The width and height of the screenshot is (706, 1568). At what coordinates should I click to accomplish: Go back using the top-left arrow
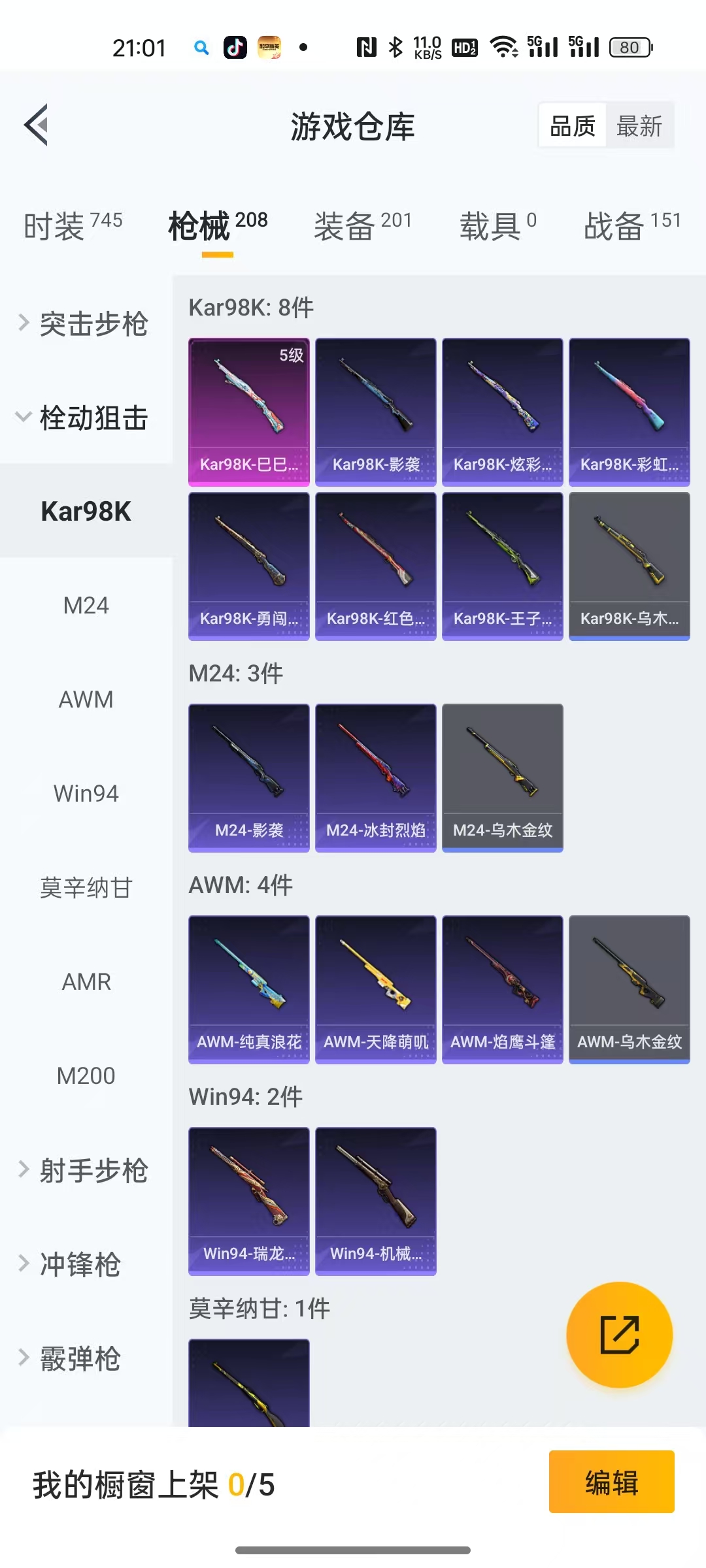(x=37, y=125)
